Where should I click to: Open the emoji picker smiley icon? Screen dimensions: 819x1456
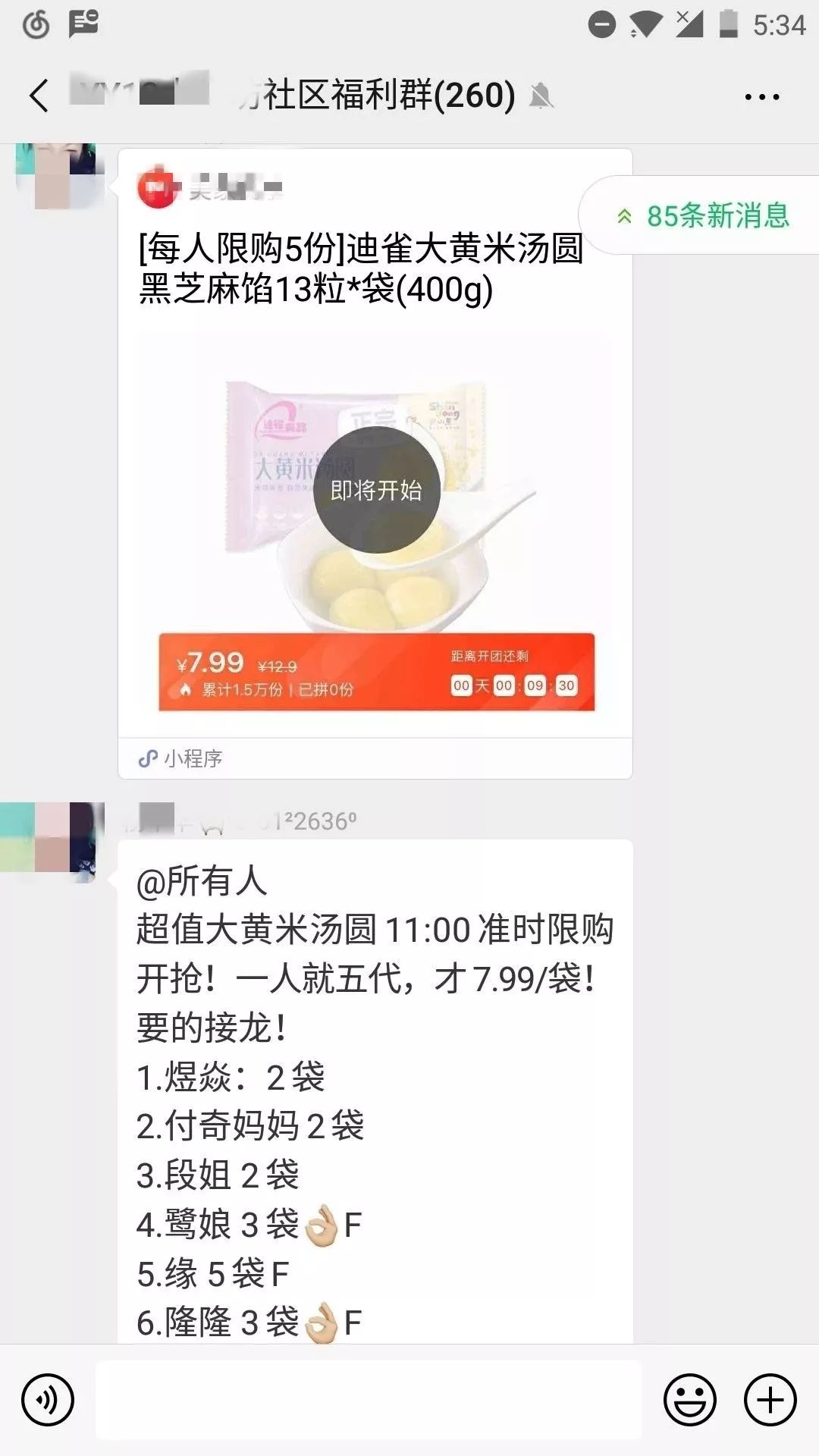690,1398
